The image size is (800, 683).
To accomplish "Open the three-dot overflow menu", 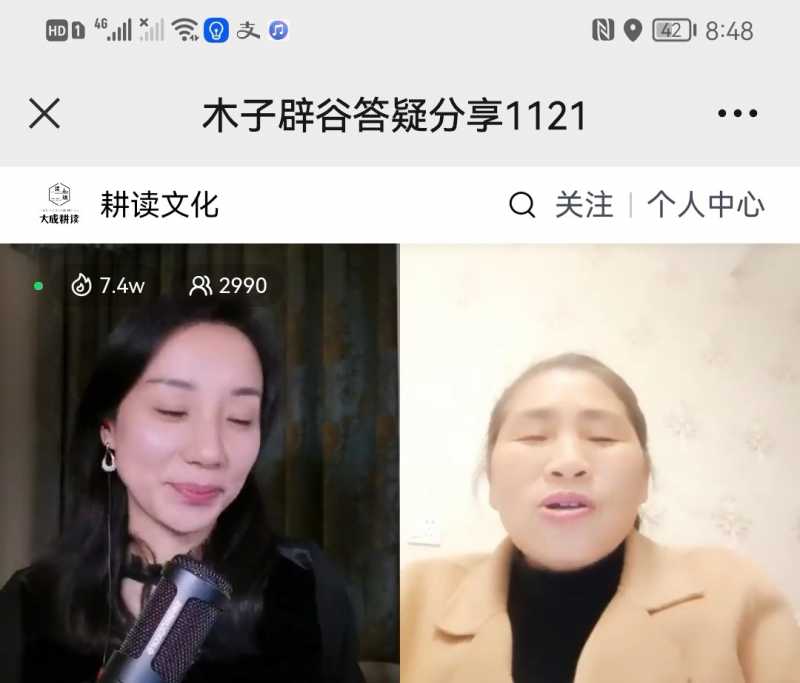I will [737, 114].
